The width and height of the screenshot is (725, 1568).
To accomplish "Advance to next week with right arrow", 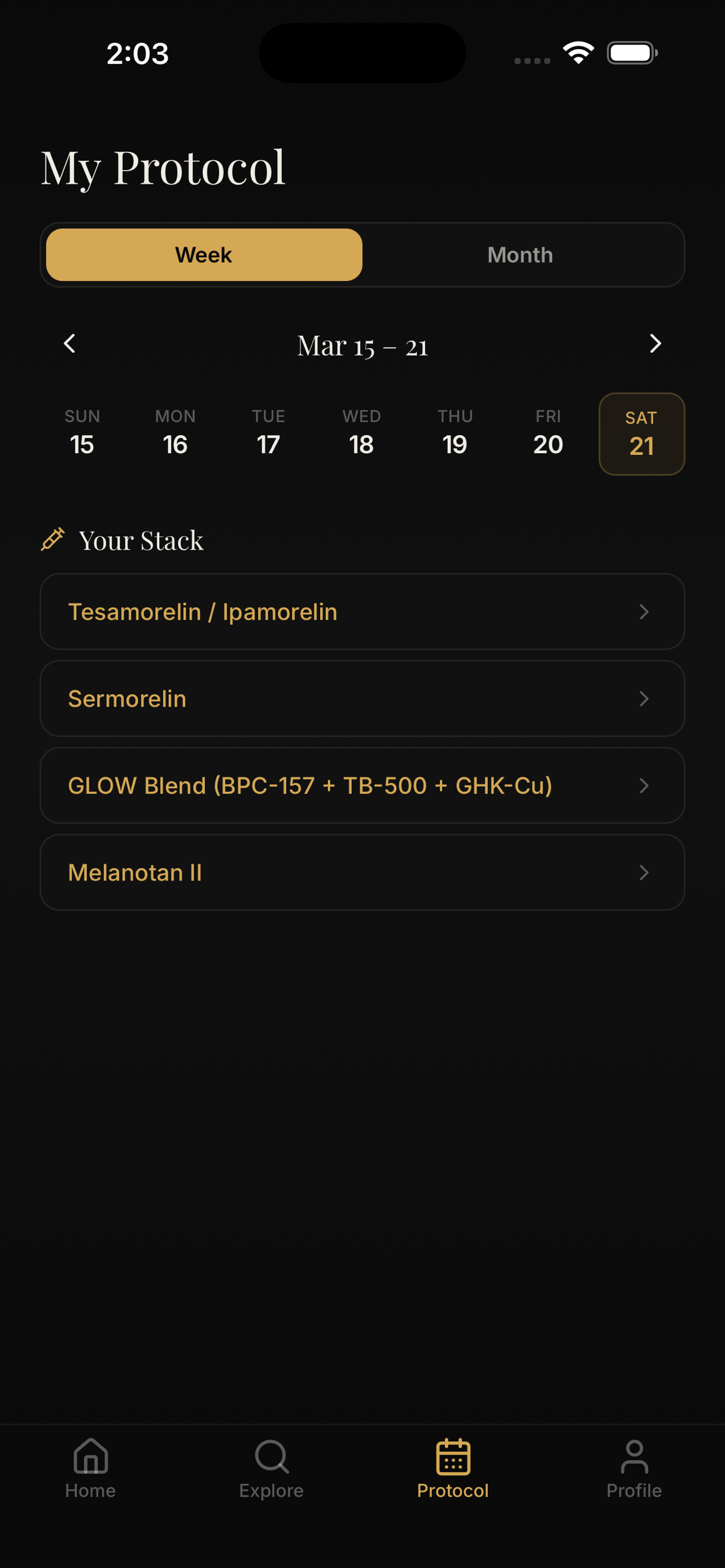I will coord(655,344).
